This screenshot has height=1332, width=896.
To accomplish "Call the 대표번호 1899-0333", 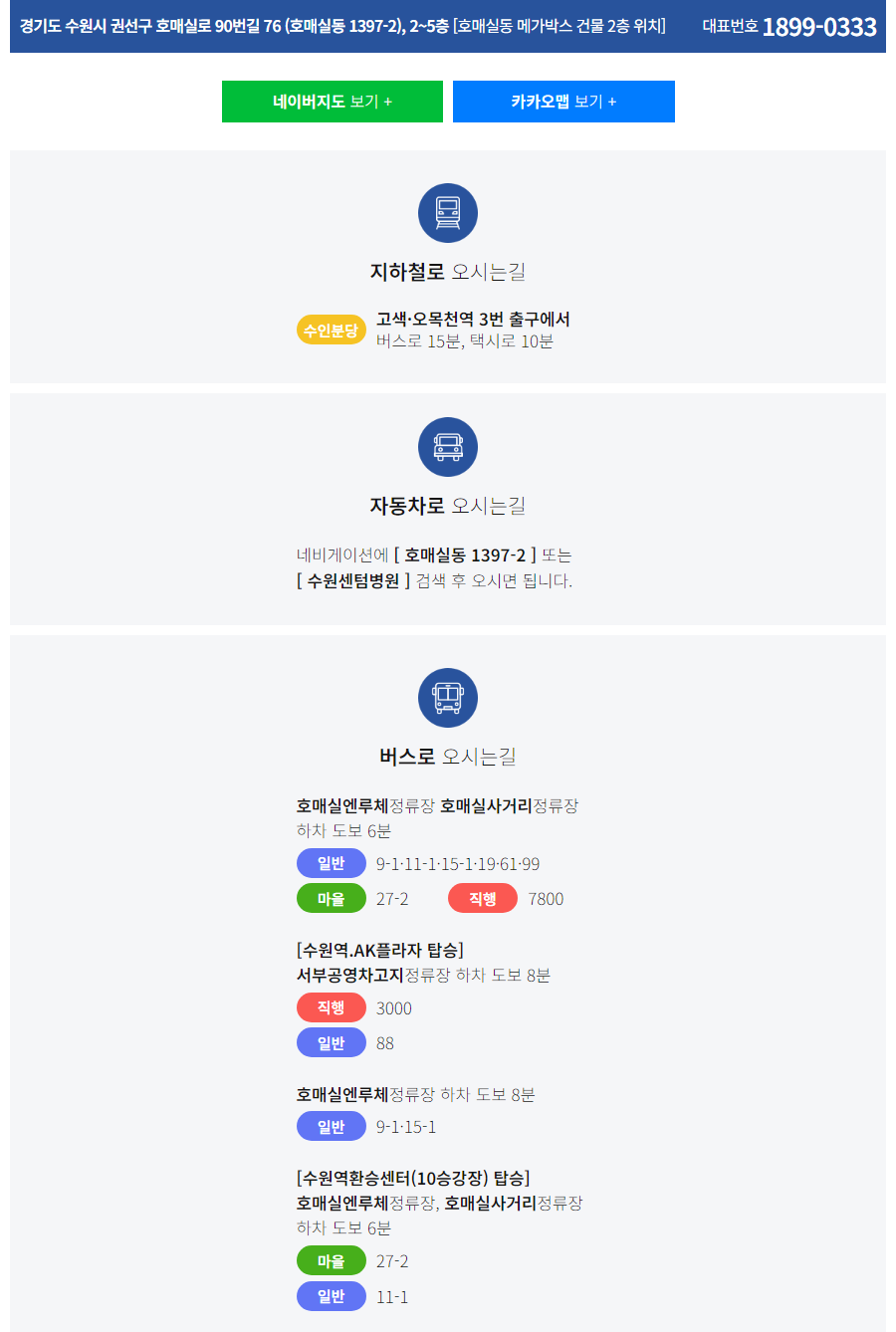I will pyautogui.click(x=818, y=27).
